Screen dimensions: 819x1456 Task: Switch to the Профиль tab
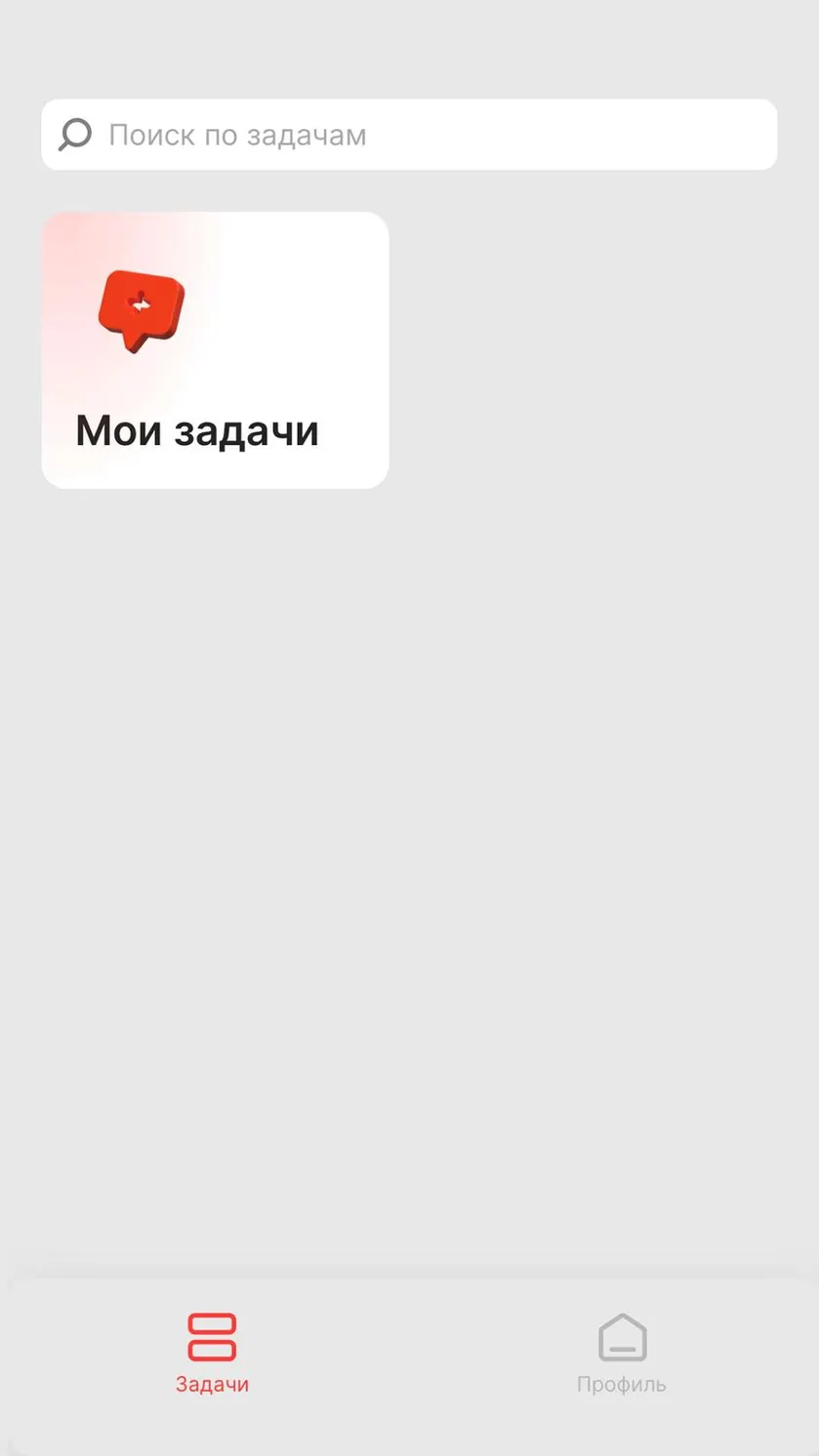622,1354
